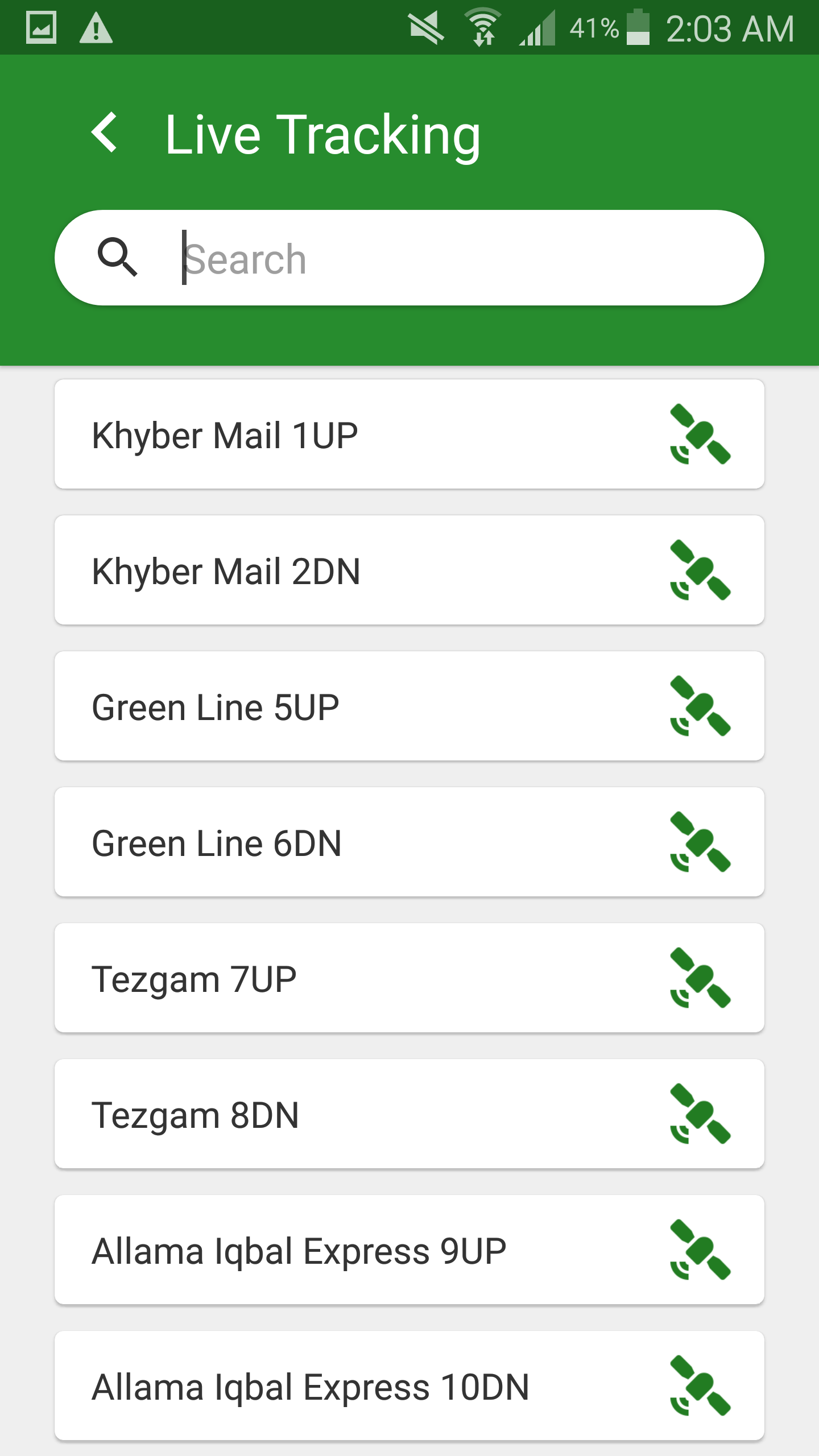
Task: Go back from Live Tracking
Action: (x=105, y=133)
